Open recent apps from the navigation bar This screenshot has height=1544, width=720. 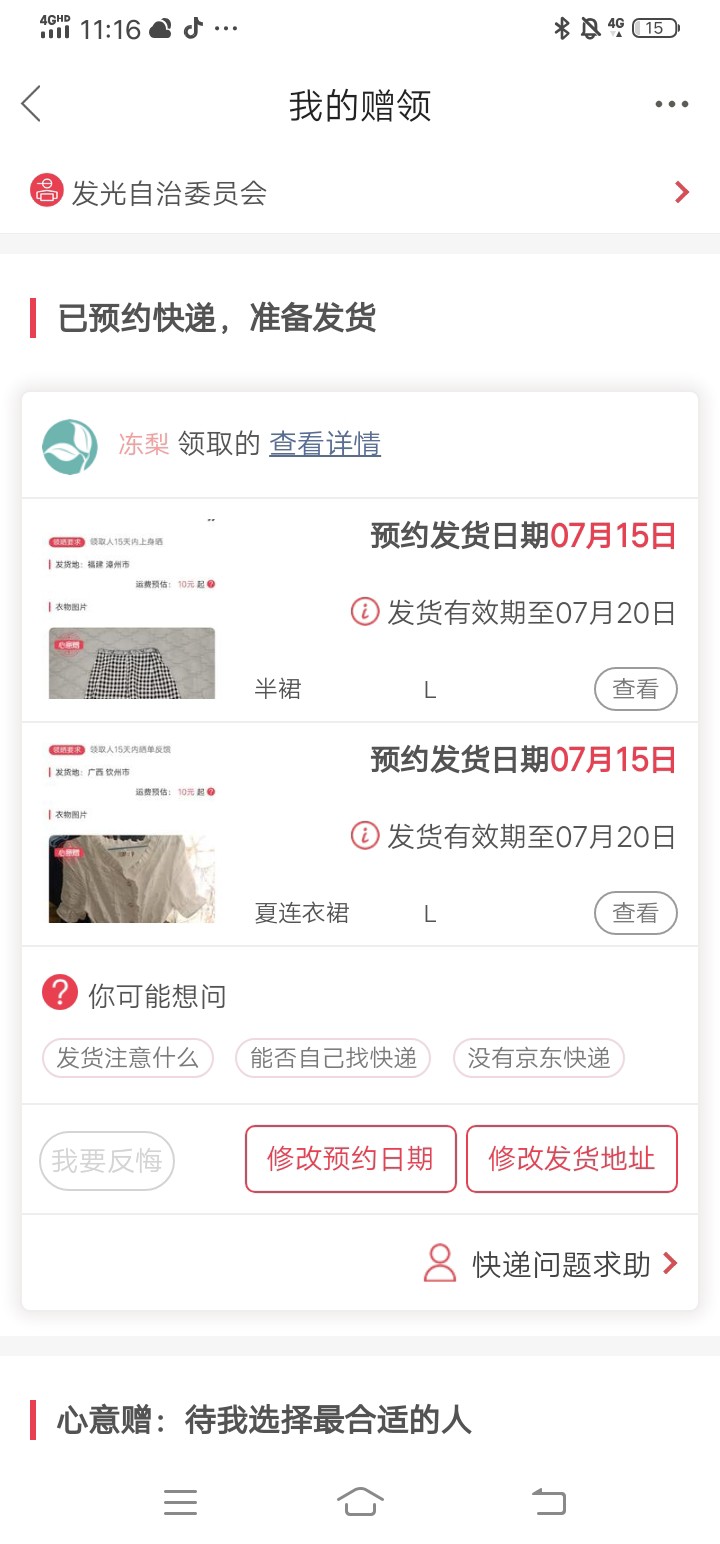pyautogui.click(x=180, y=1501)
